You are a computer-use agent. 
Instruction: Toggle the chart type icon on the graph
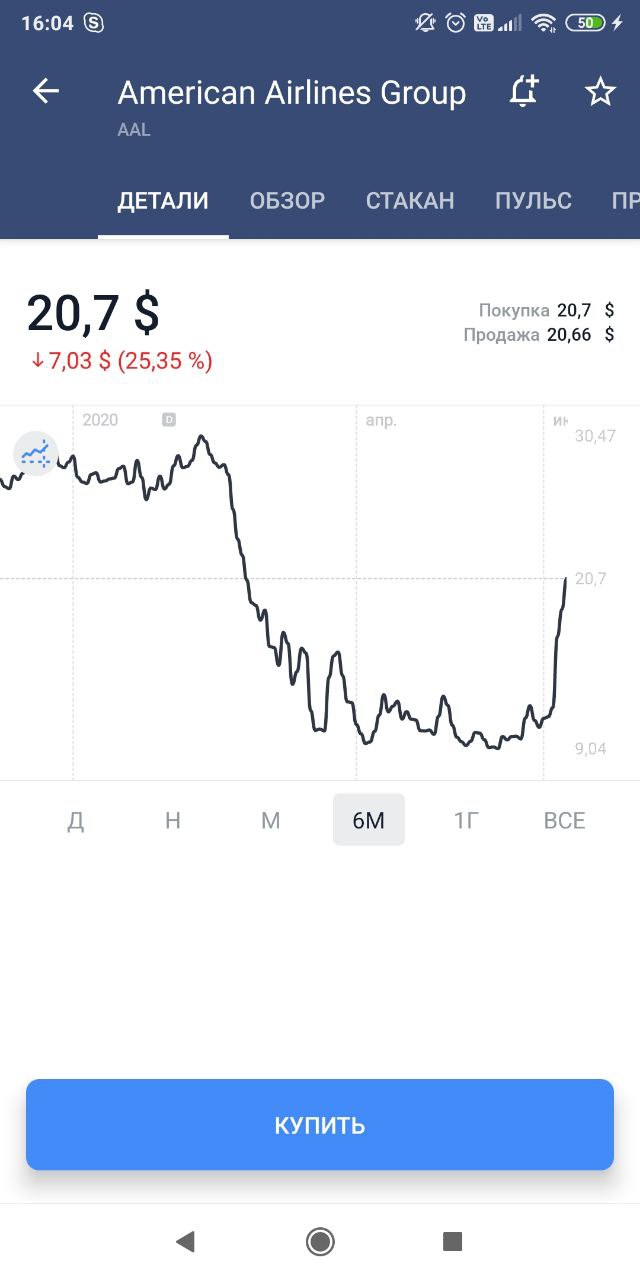[x=36, y=454]
